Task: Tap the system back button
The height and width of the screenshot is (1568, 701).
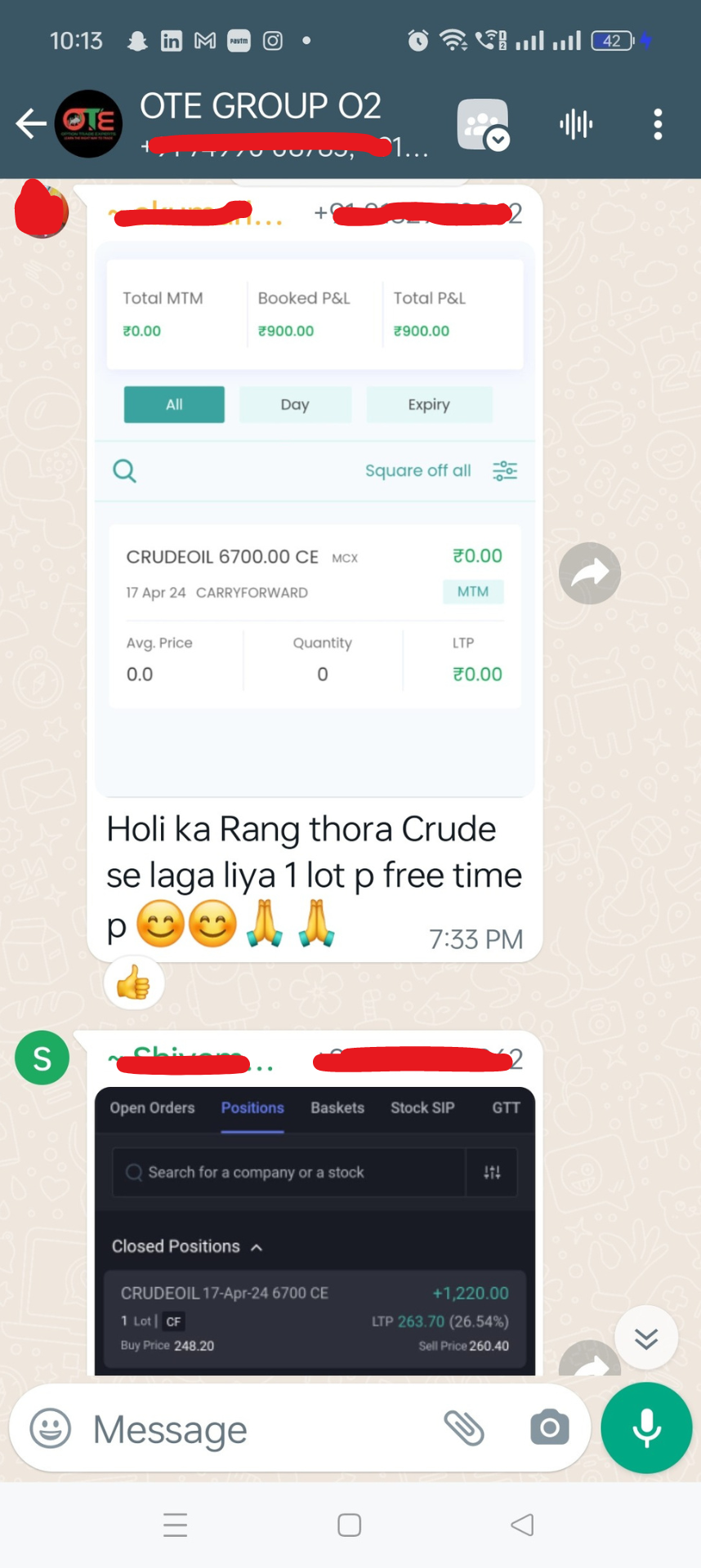Action: (522, 1525)
